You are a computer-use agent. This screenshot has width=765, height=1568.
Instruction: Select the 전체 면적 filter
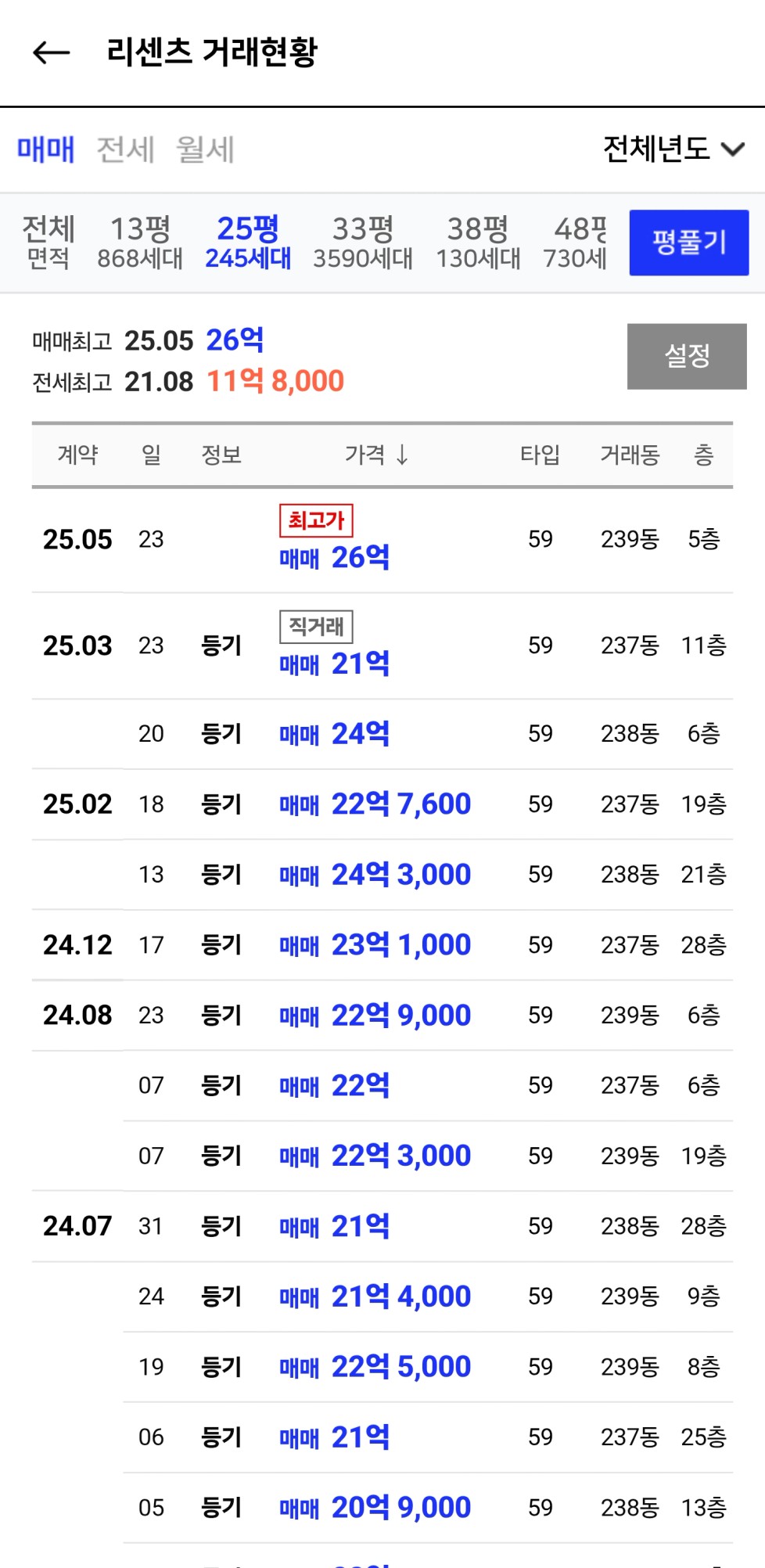tap(48, 243)
